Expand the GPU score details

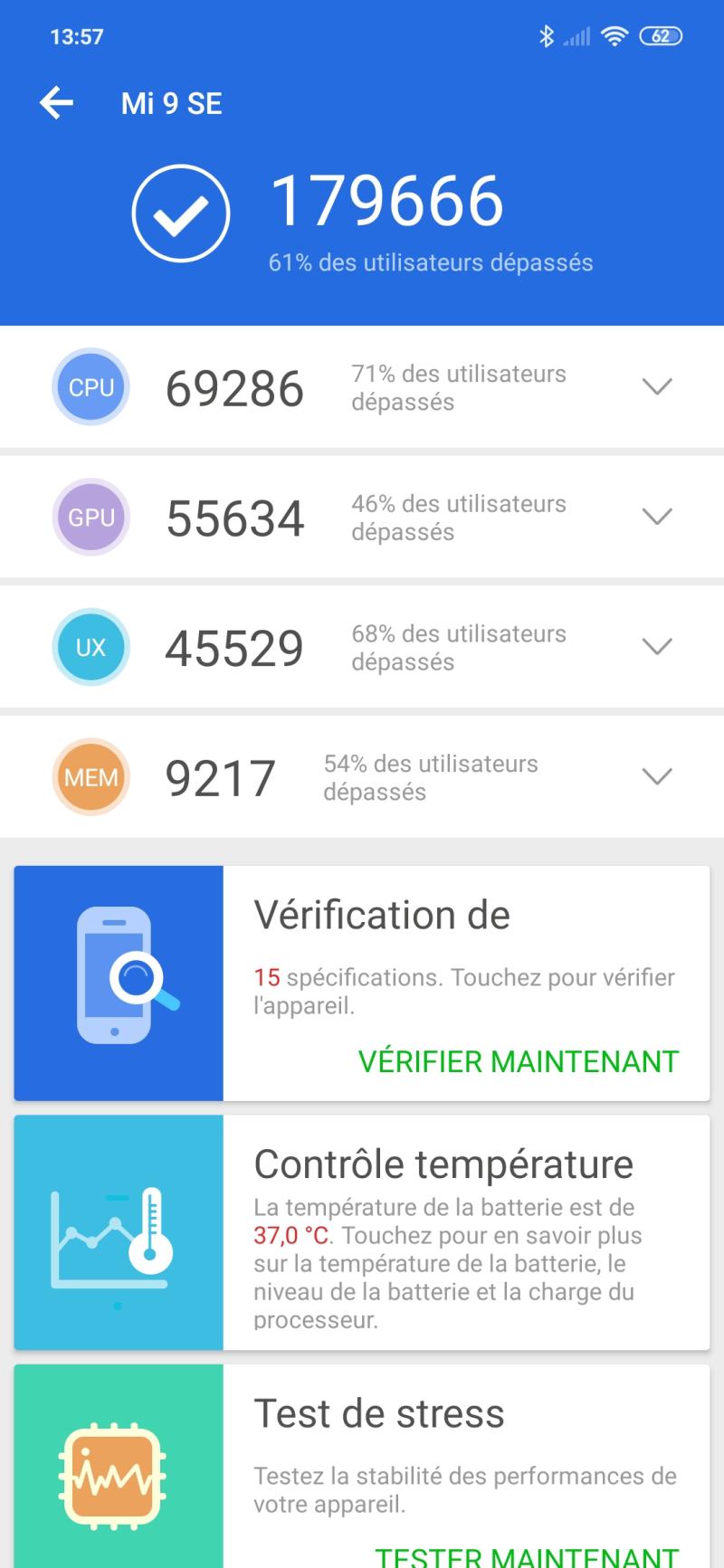click(x=656, y=517)
